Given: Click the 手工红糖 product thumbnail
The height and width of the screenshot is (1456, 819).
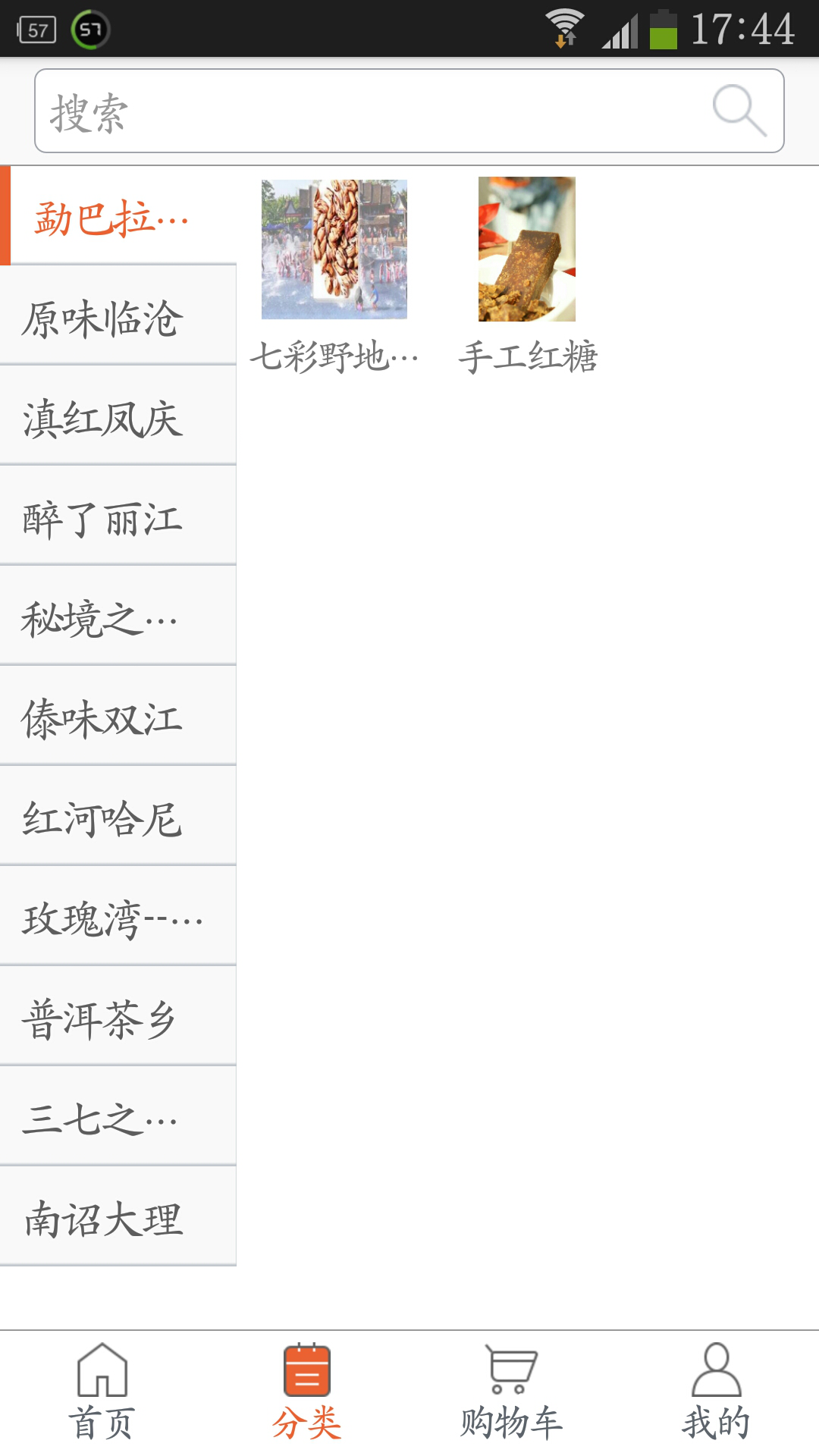Looking at the screenshot, I should 526,249.
